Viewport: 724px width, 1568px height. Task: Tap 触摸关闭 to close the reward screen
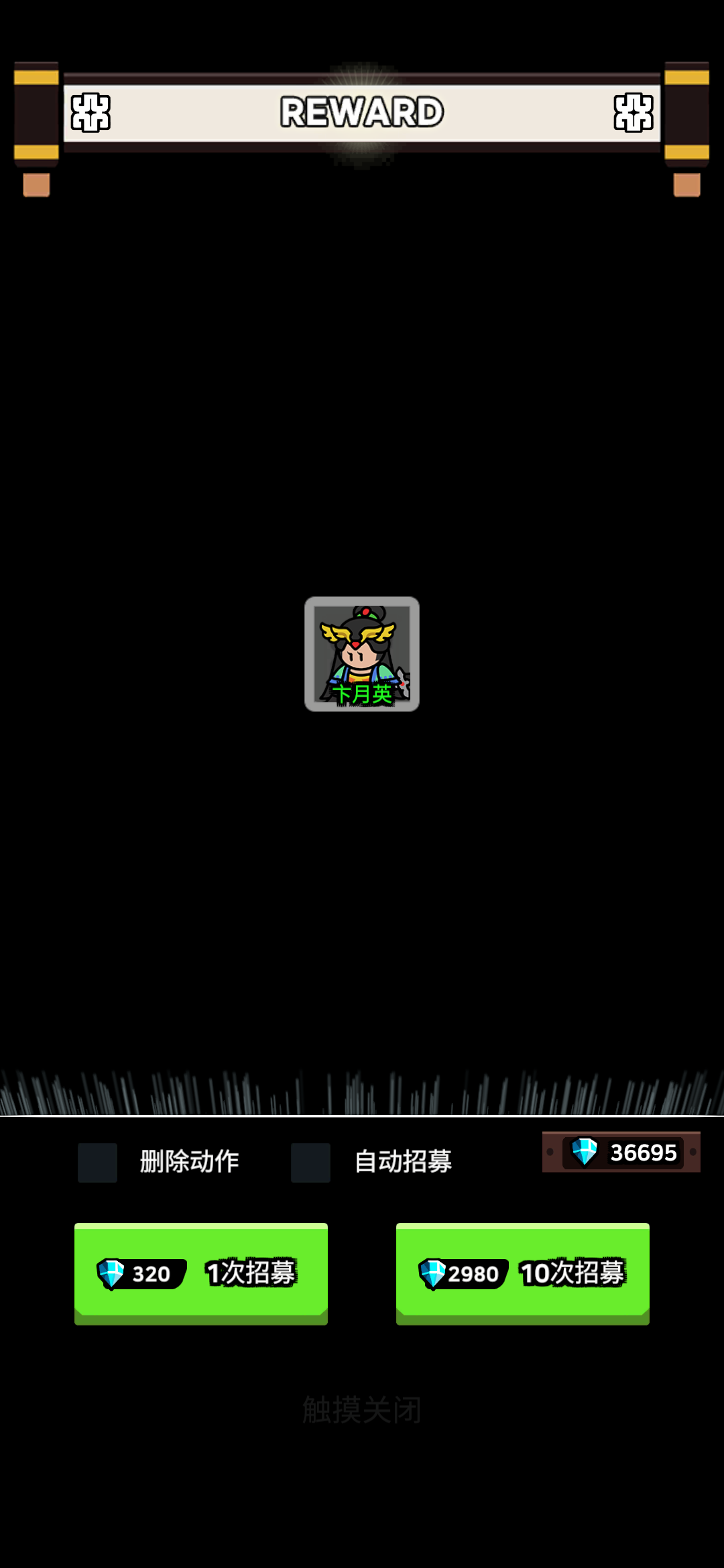tap(362, 1410)
